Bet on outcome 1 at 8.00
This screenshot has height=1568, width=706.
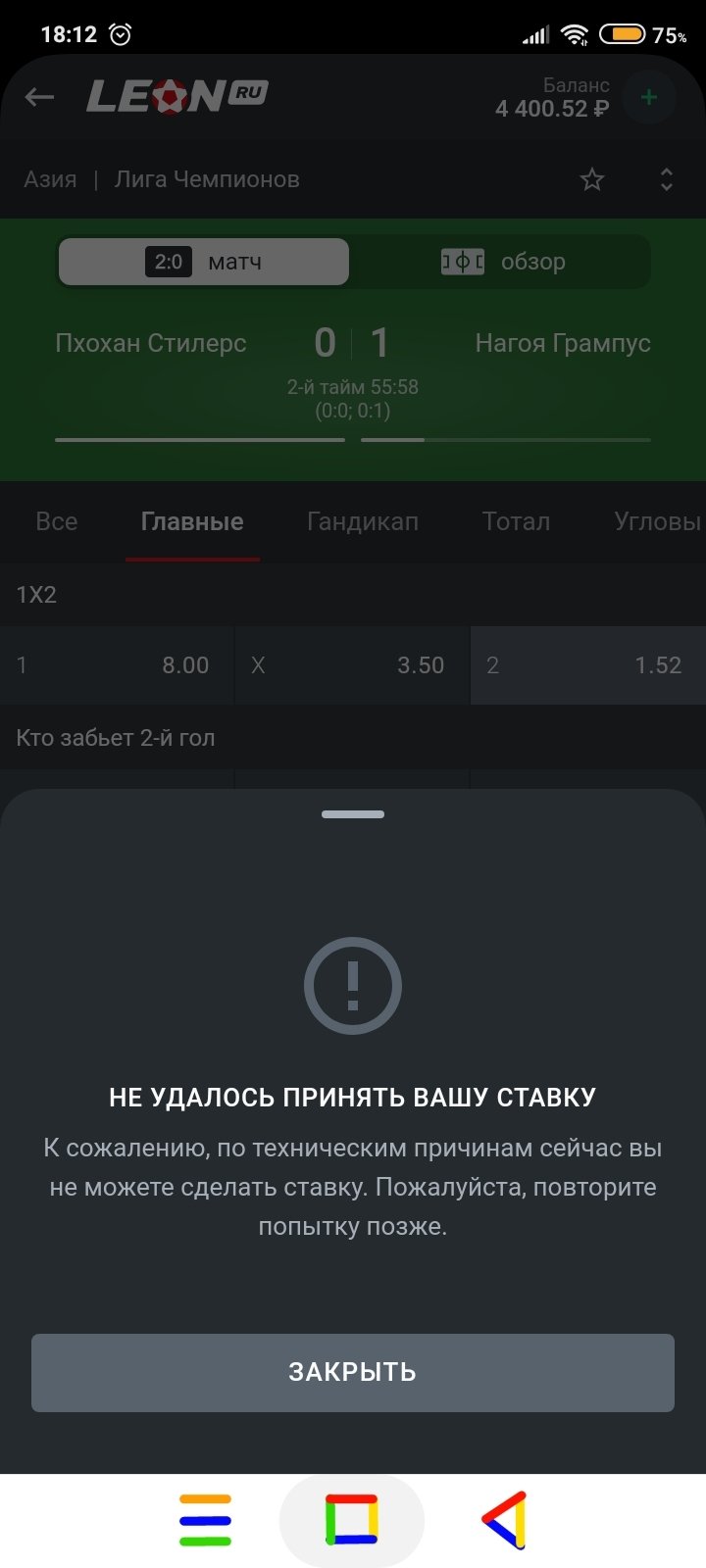coord(117,665)
